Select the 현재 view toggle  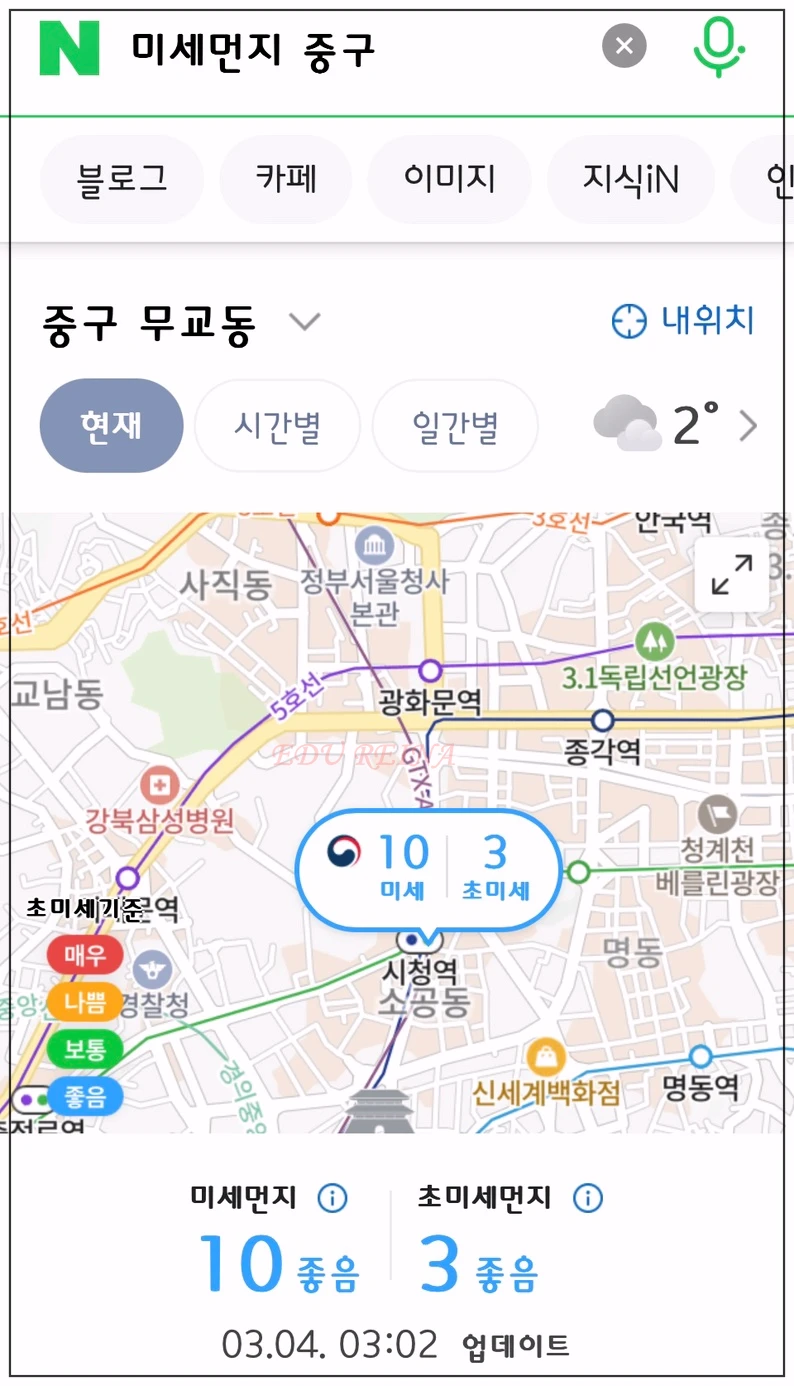pos(111,425)
